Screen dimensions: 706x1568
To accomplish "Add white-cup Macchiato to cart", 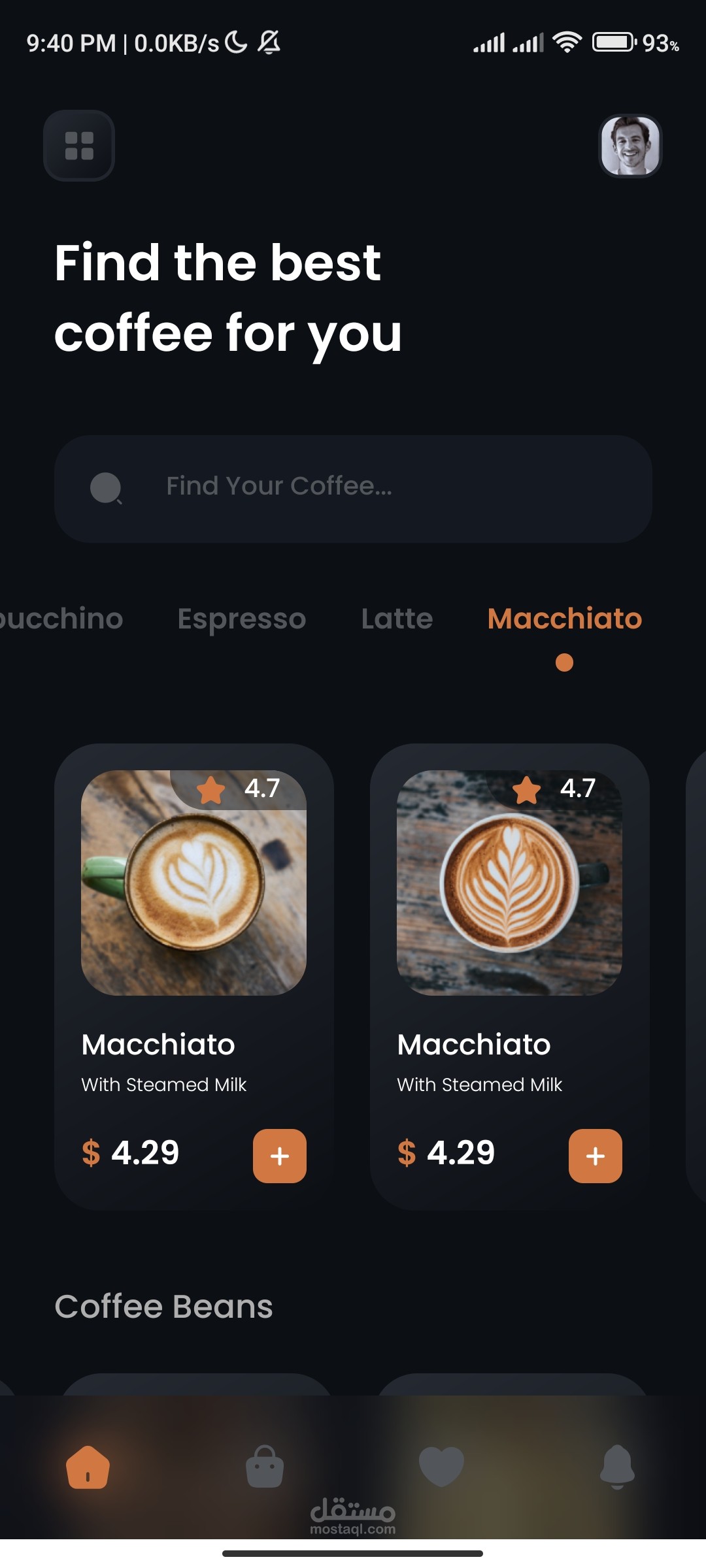I will point(595,1156).
